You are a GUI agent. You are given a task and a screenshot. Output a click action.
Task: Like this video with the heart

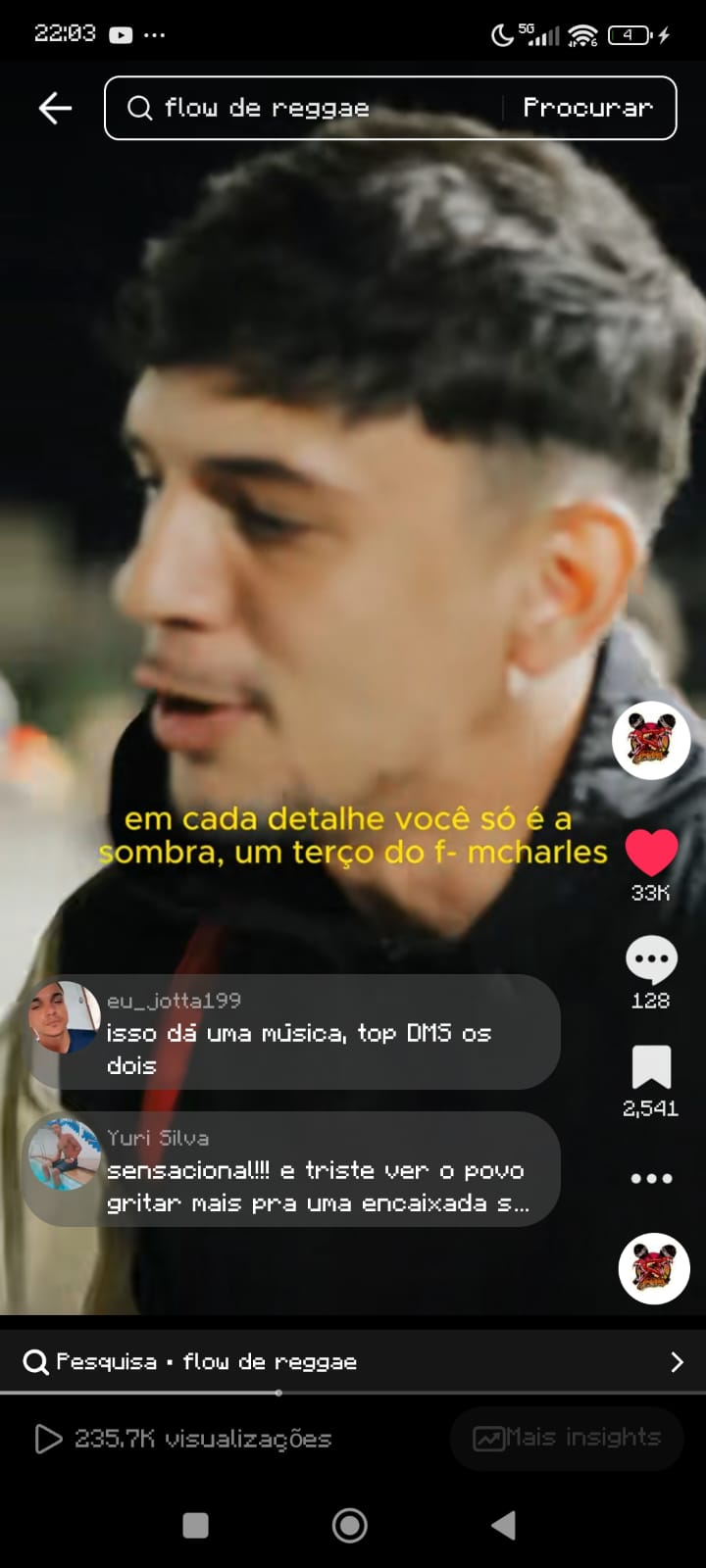[651, 853]
